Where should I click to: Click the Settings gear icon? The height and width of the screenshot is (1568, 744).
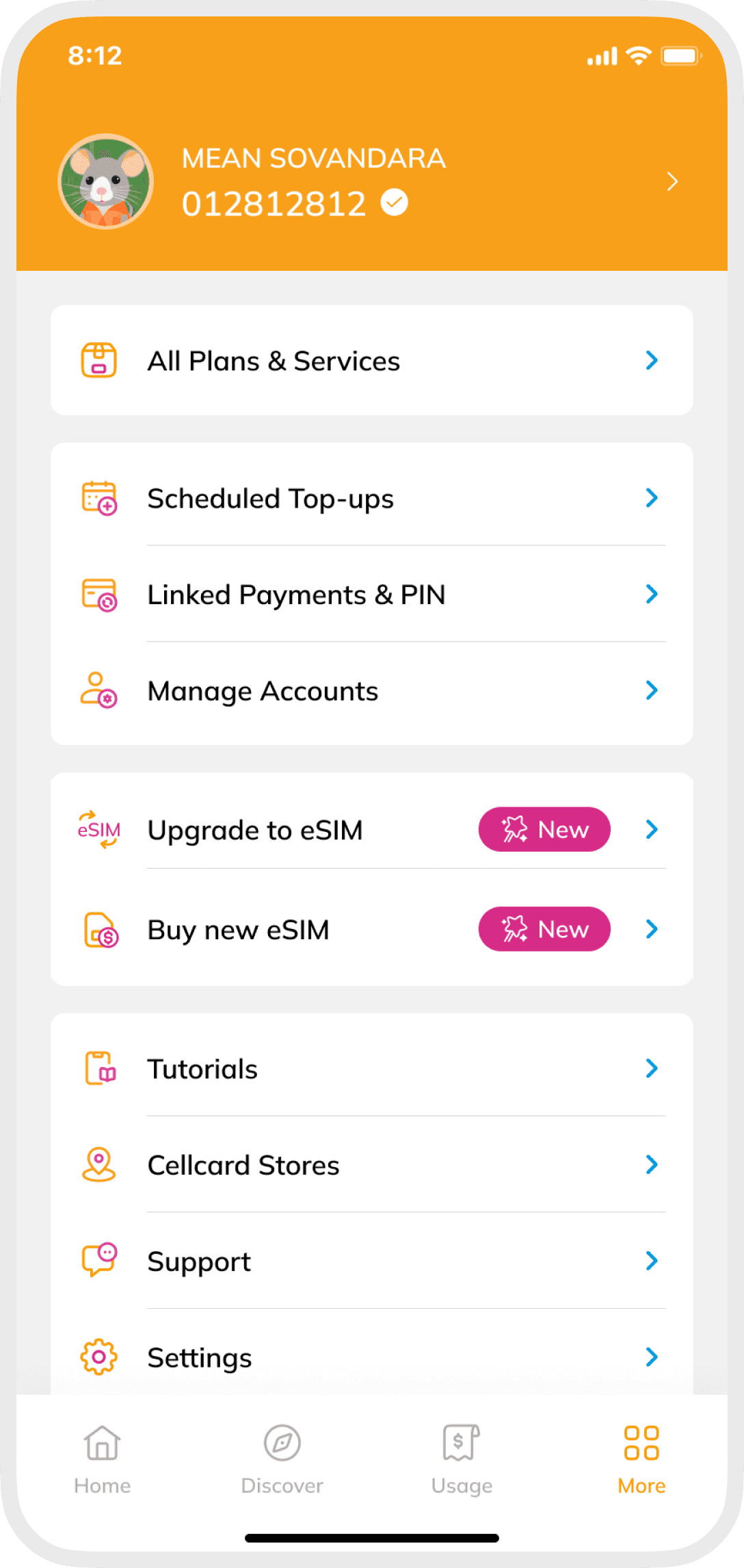click(x=98, y=1357)
